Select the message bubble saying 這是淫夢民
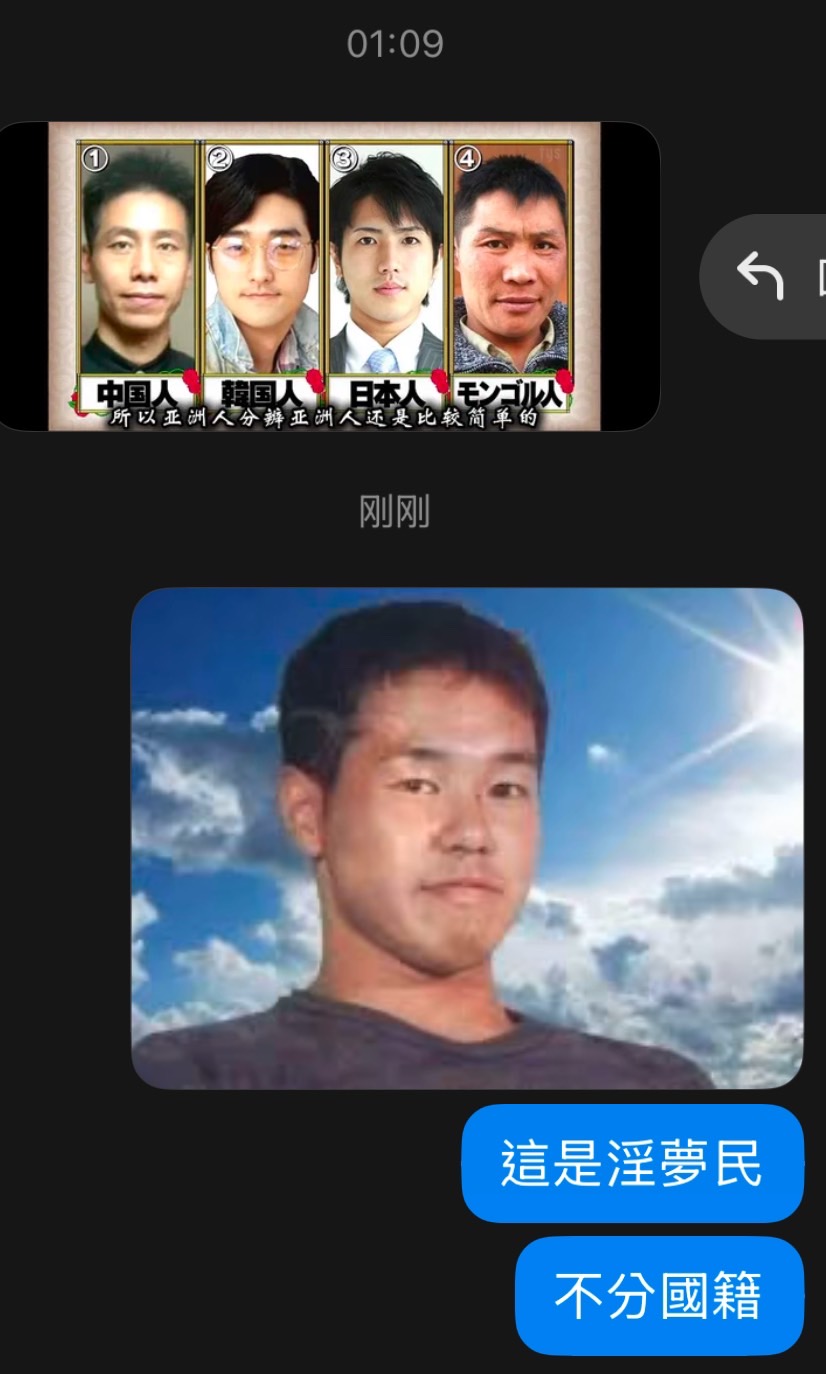The height and width of the screenshot is (1374, 826). pos(632,1163)
